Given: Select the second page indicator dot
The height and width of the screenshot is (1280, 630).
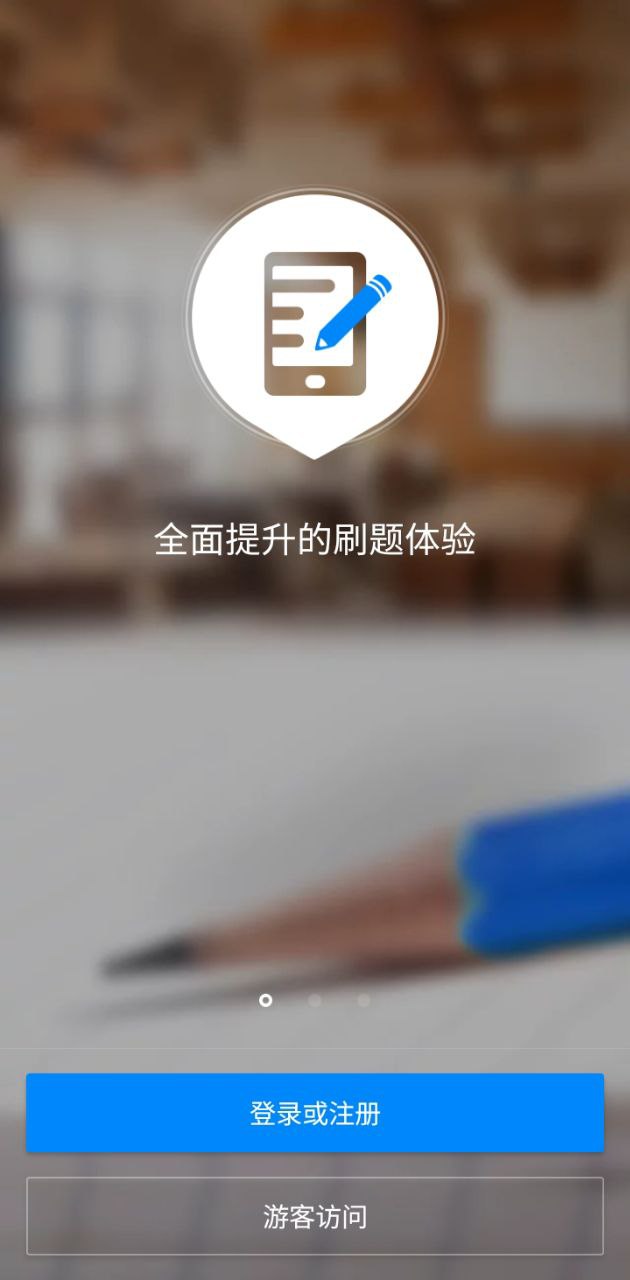Looking at the screenshot, I should click(315, 1000).
